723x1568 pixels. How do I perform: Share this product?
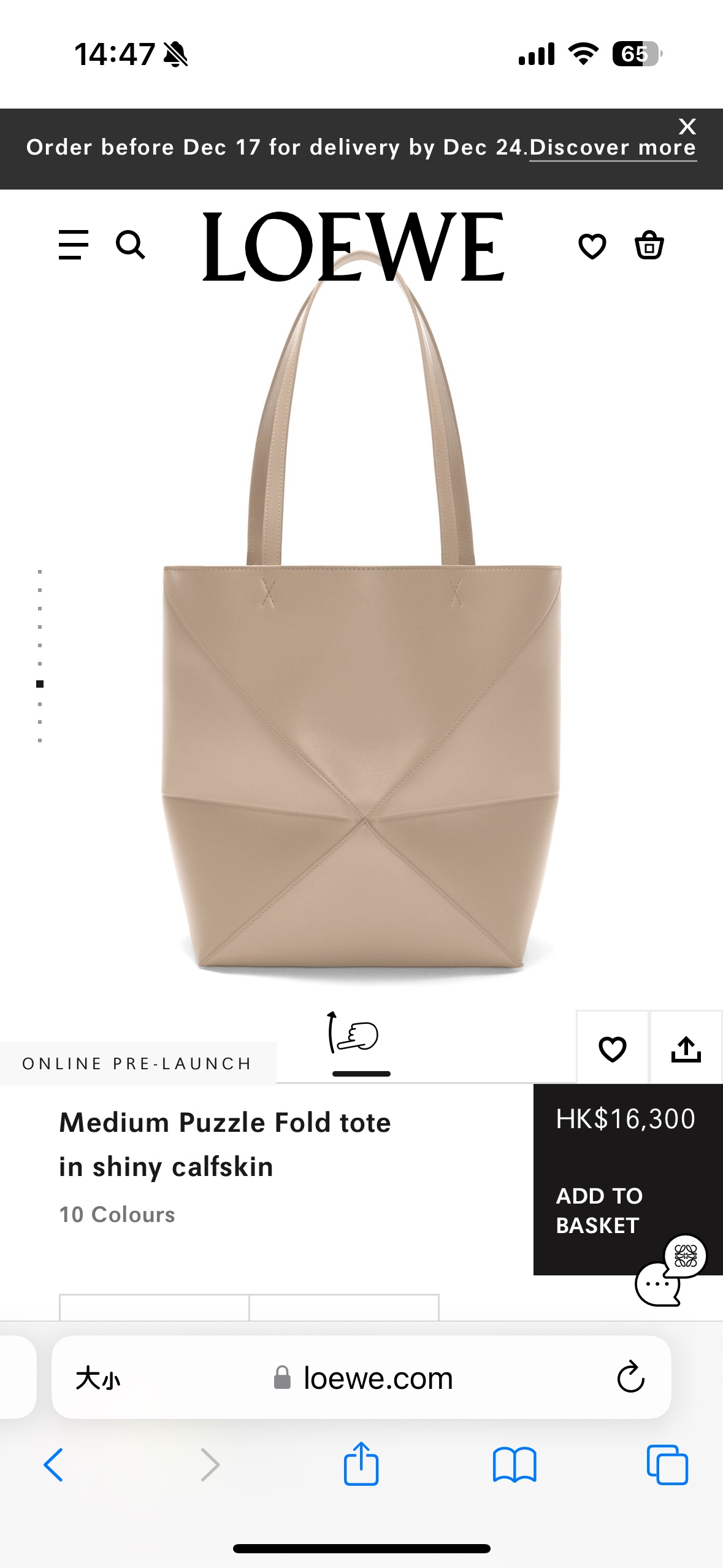point(686,1048)
